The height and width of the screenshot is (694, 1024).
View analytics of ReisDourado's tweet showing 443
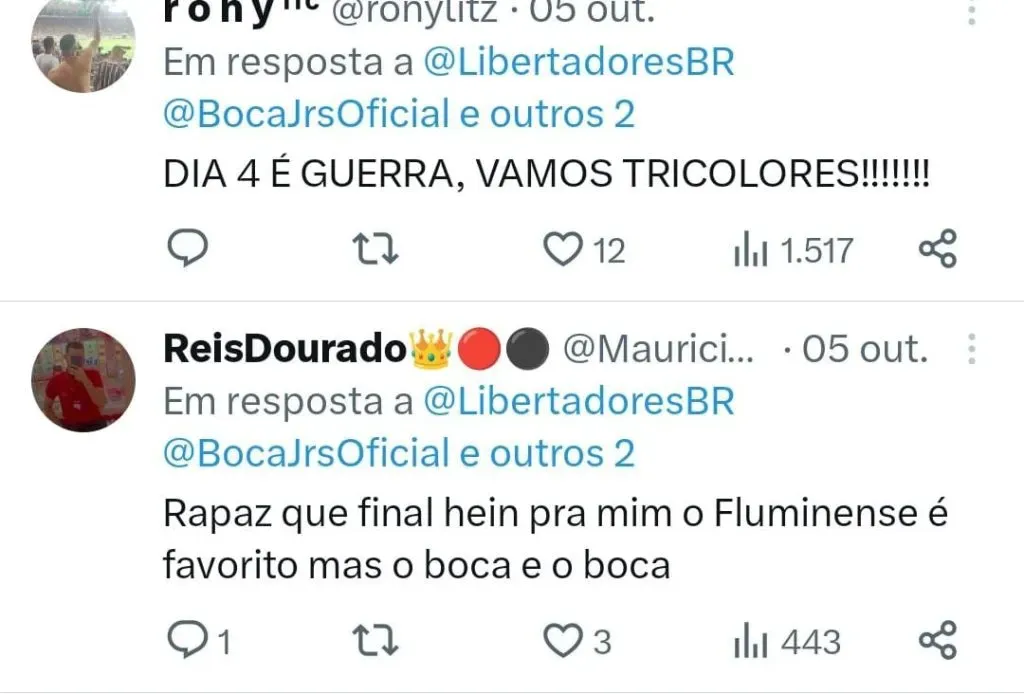[750, 640]
